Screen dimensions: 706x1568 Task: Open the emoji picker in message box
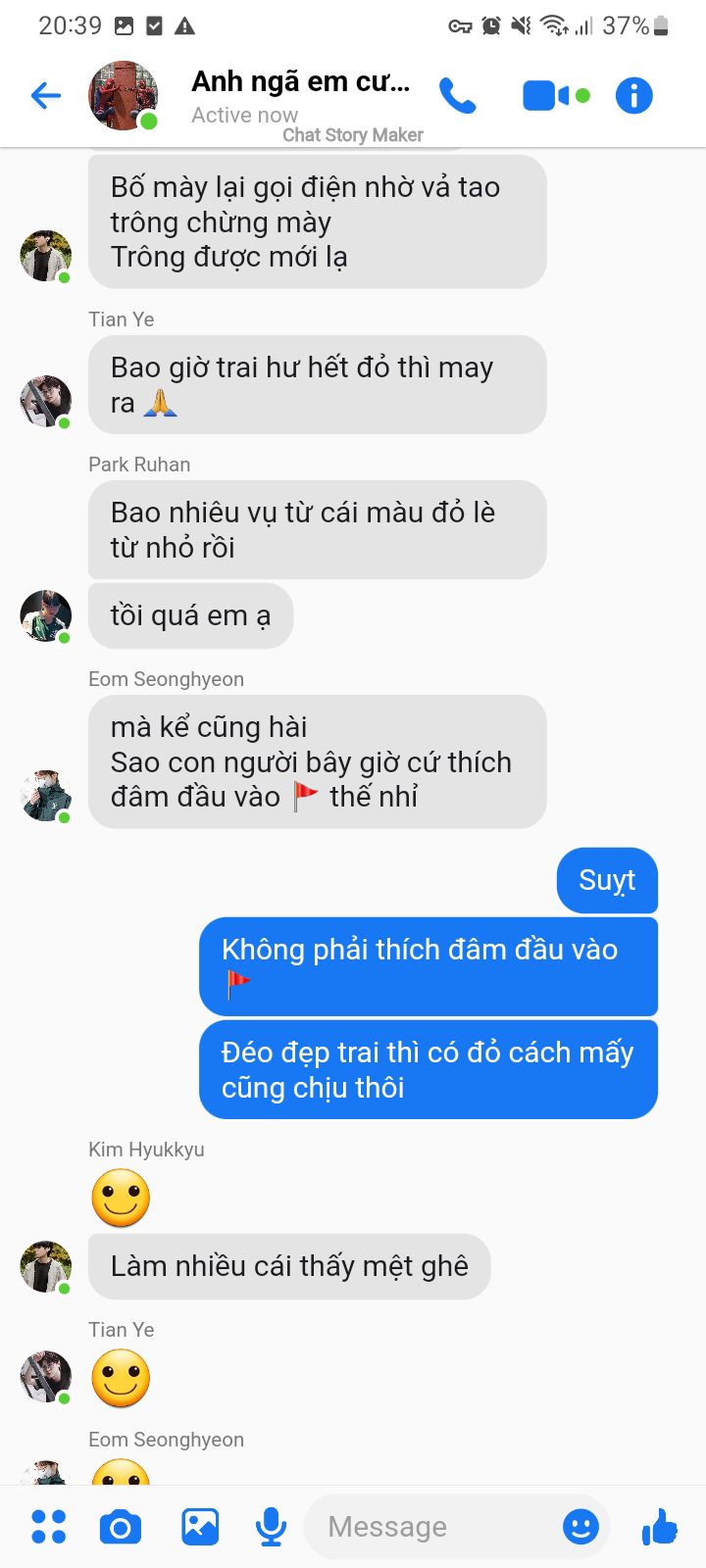pos(580,1526)
